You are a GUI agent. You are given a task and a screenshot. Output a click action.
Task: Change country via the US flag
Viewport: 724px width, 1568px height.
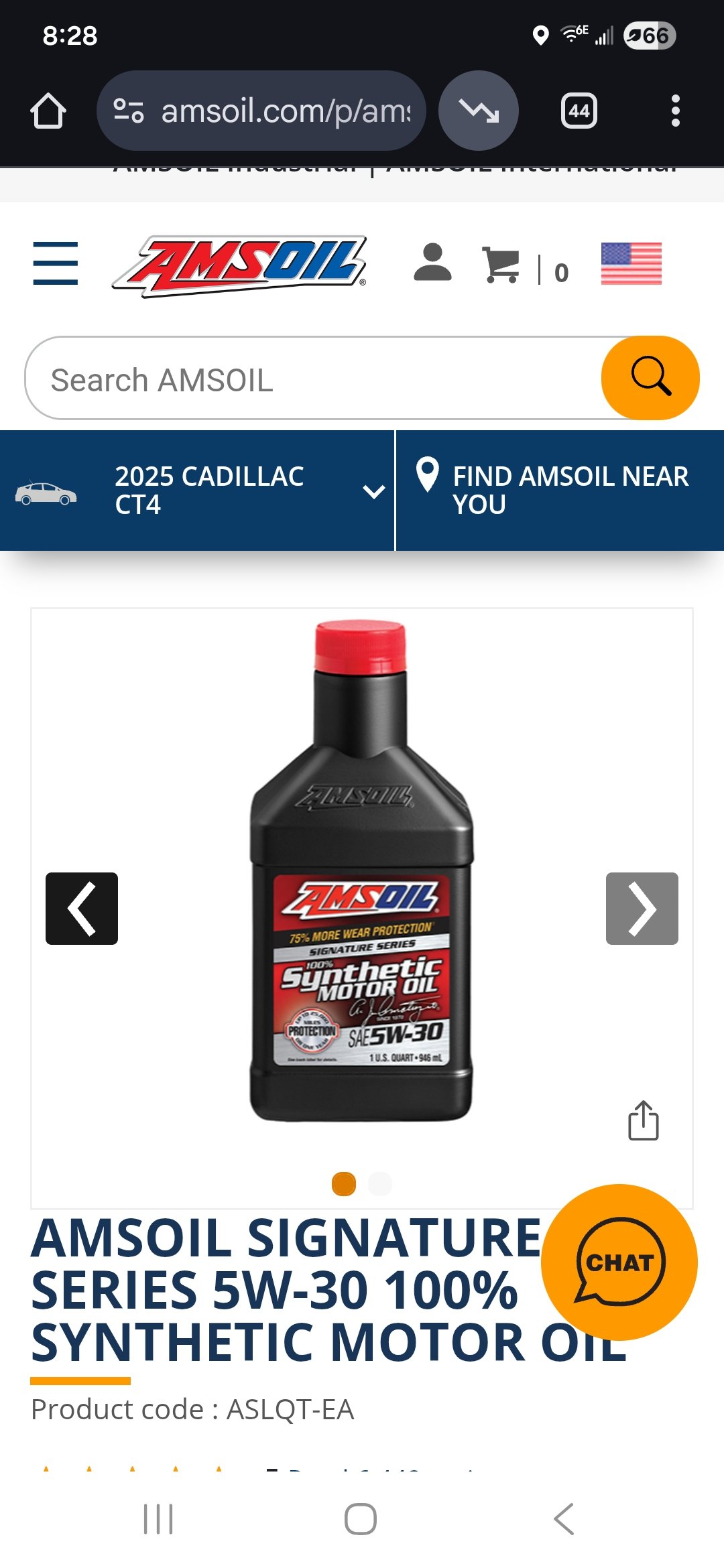(631, 263)
